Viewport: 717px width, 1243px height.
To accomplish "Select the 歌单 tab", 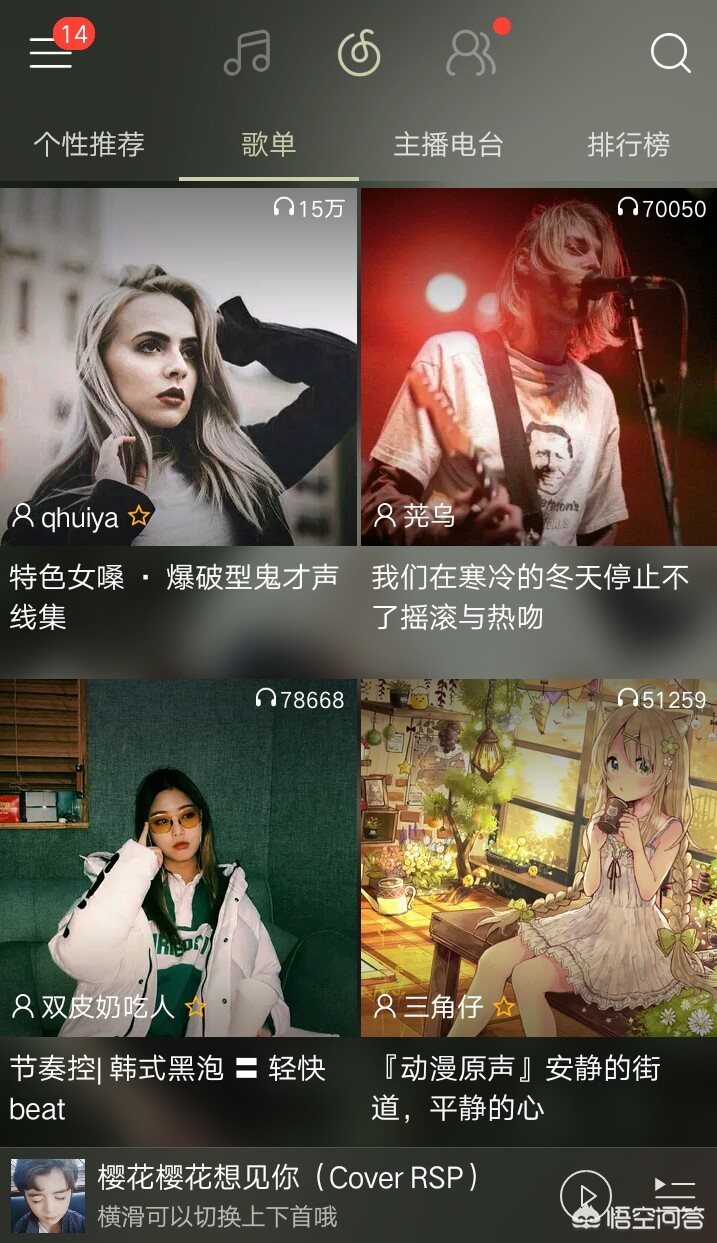I will point(269,145).
